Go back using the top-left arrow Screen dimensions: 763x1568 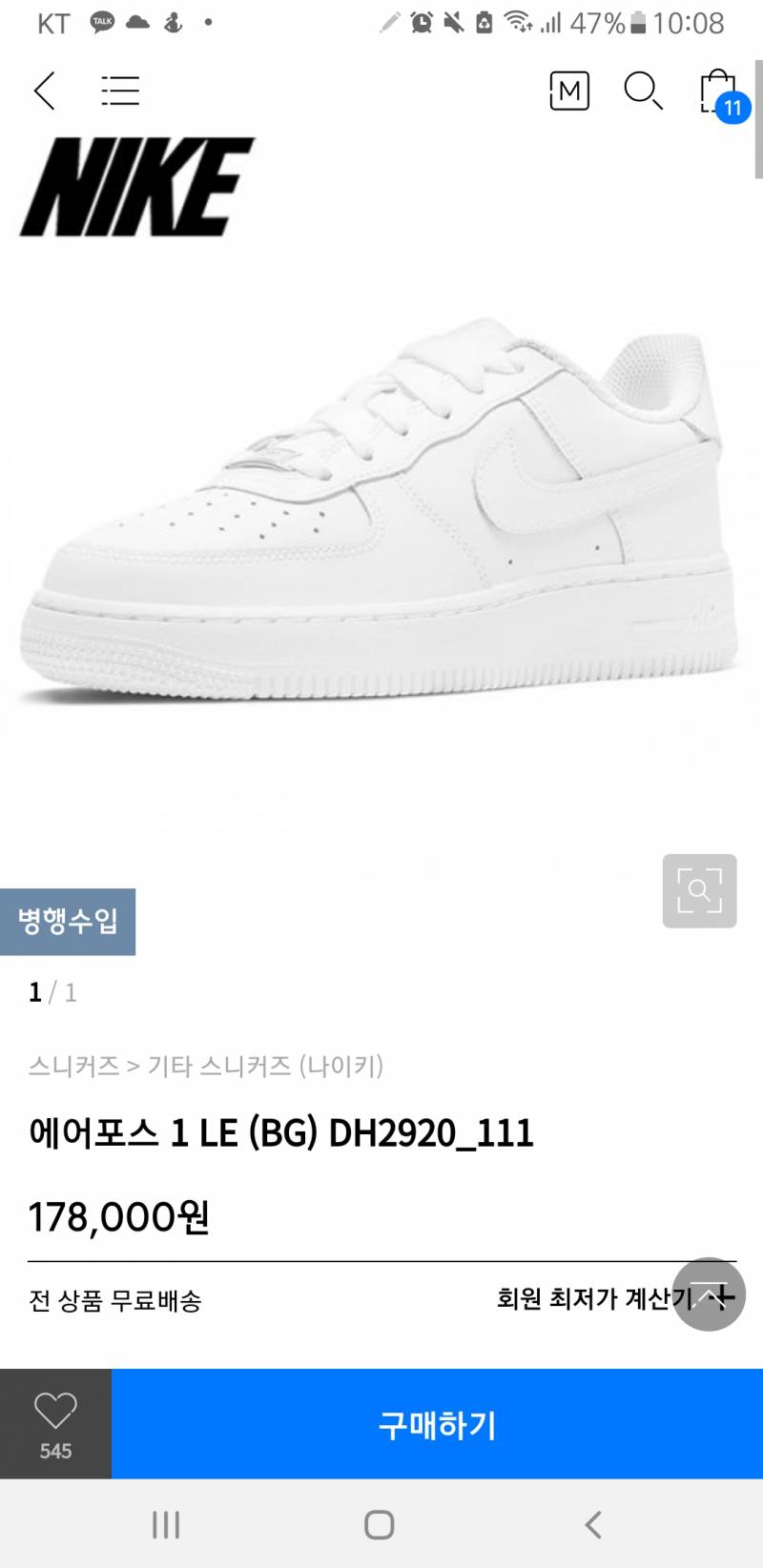(44, 92)
